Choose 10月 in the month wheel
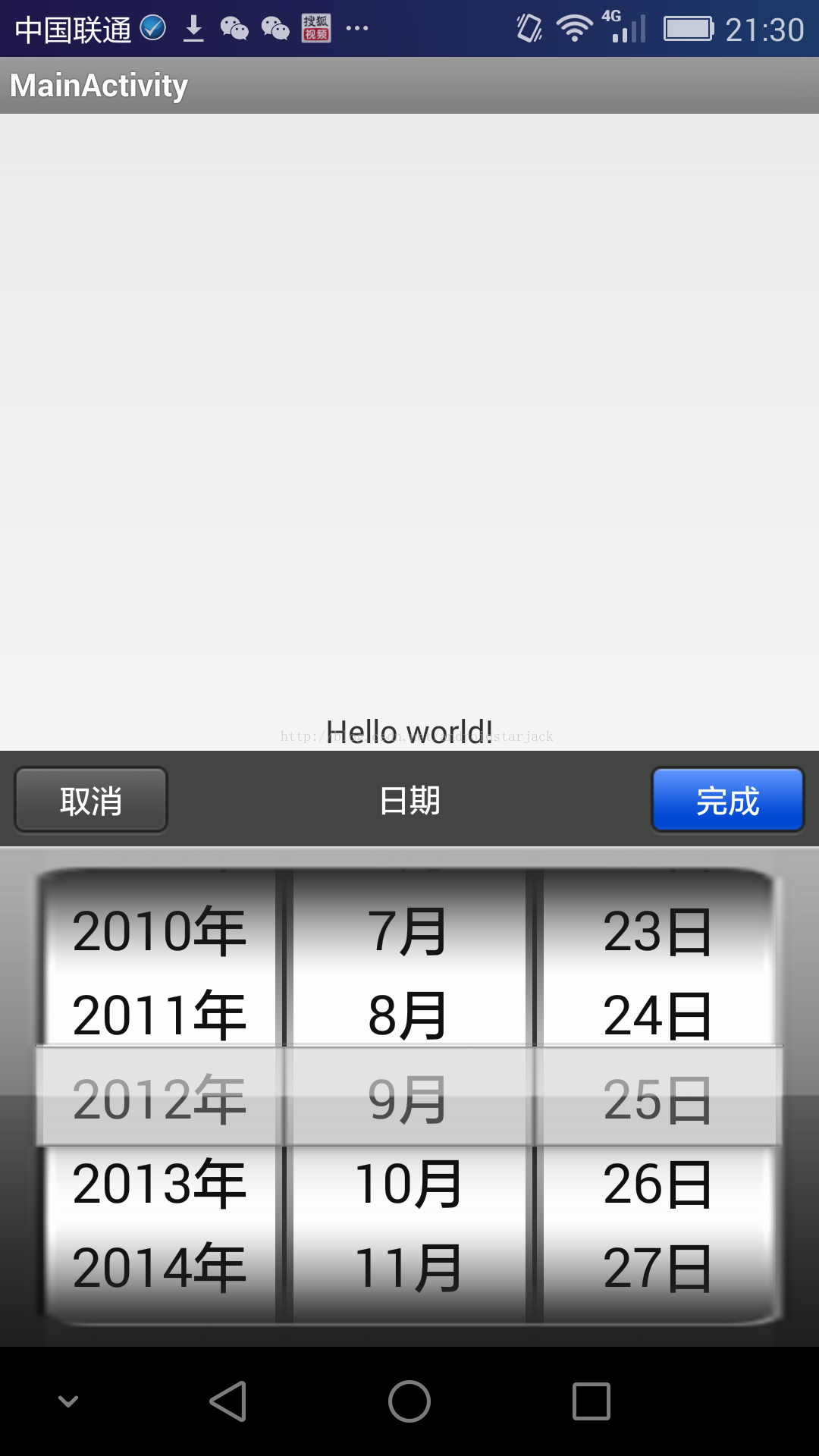 408,1183
